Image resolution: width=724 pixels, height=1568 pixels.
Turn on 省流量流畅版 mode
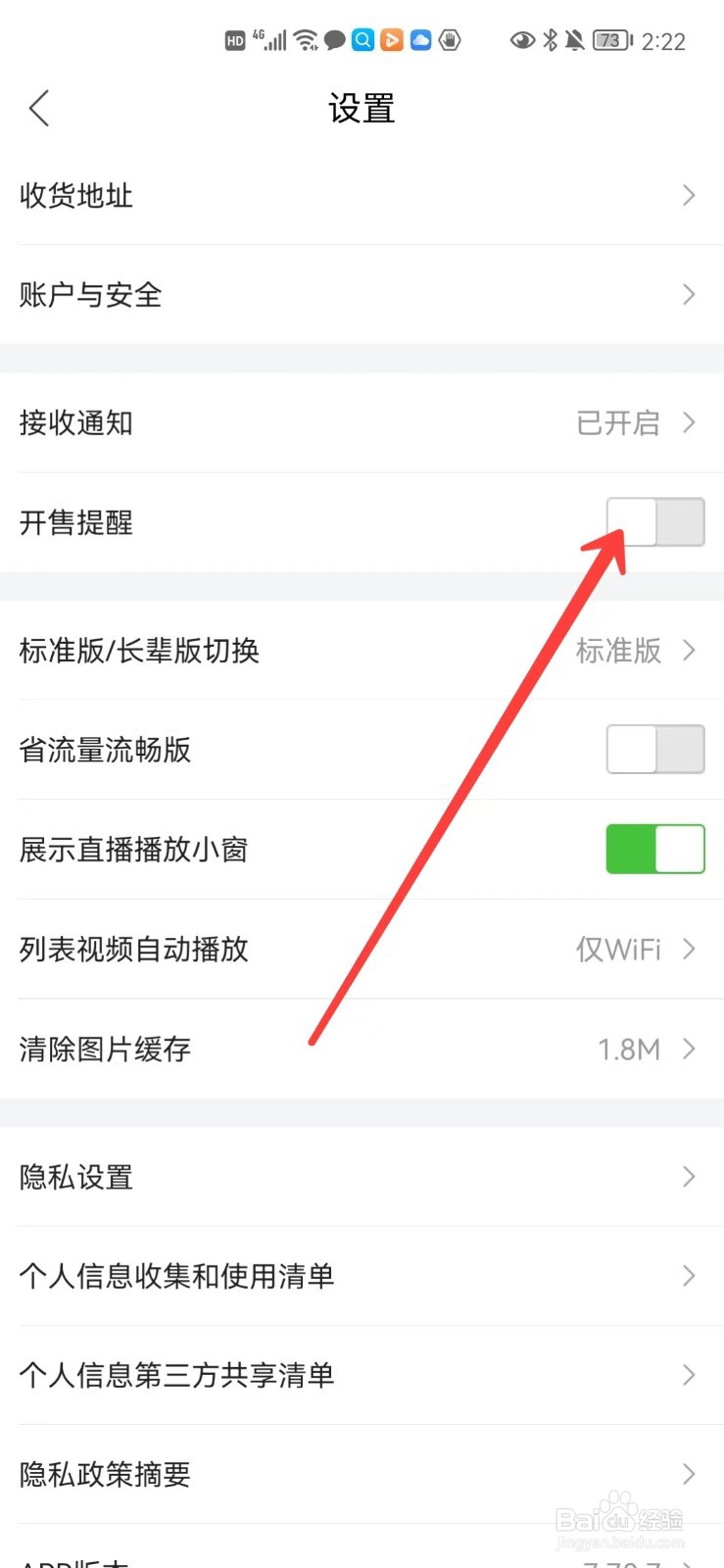655,749
